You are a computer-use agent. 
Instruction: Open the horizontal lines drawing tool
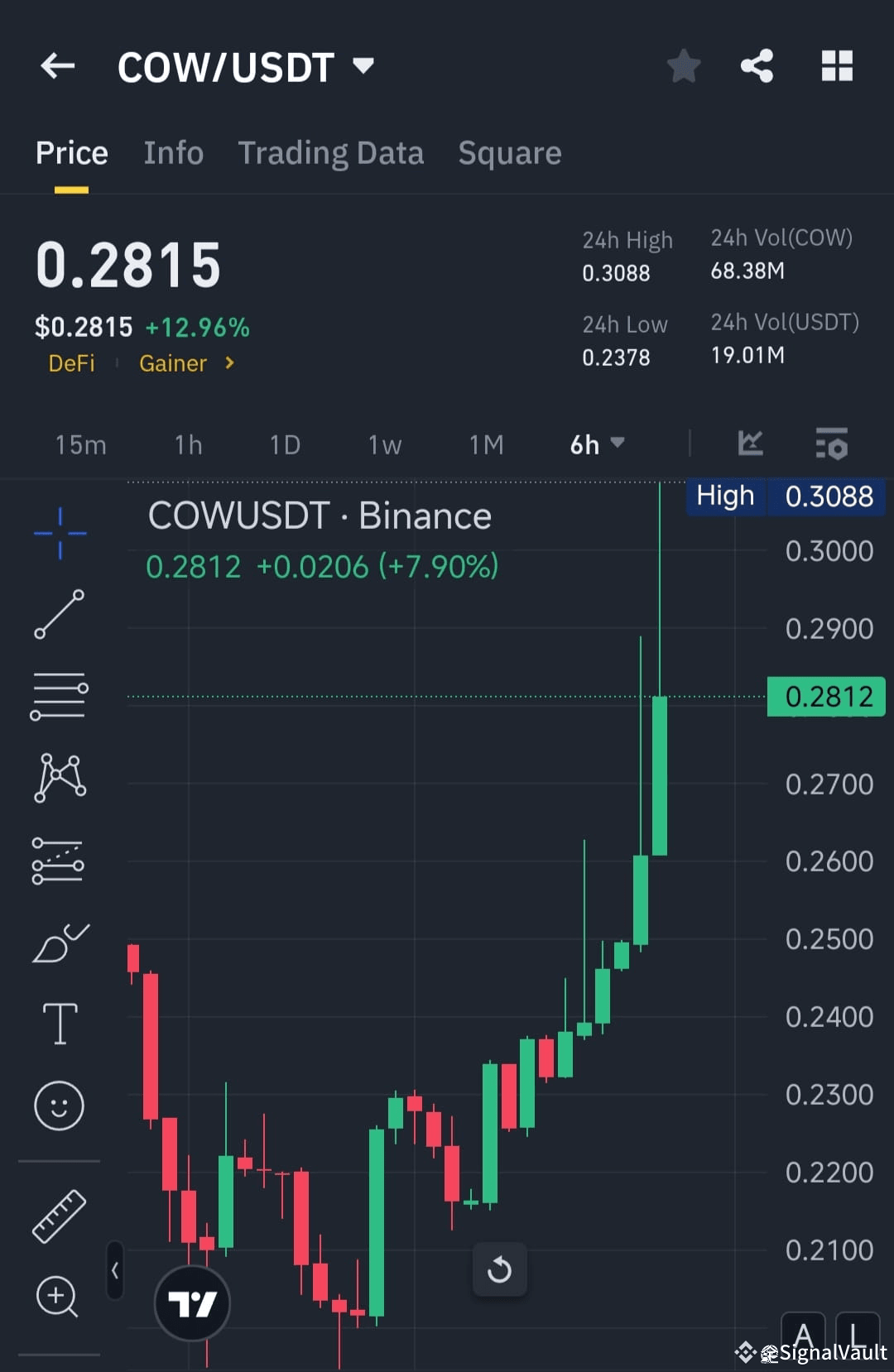[59, 695]
